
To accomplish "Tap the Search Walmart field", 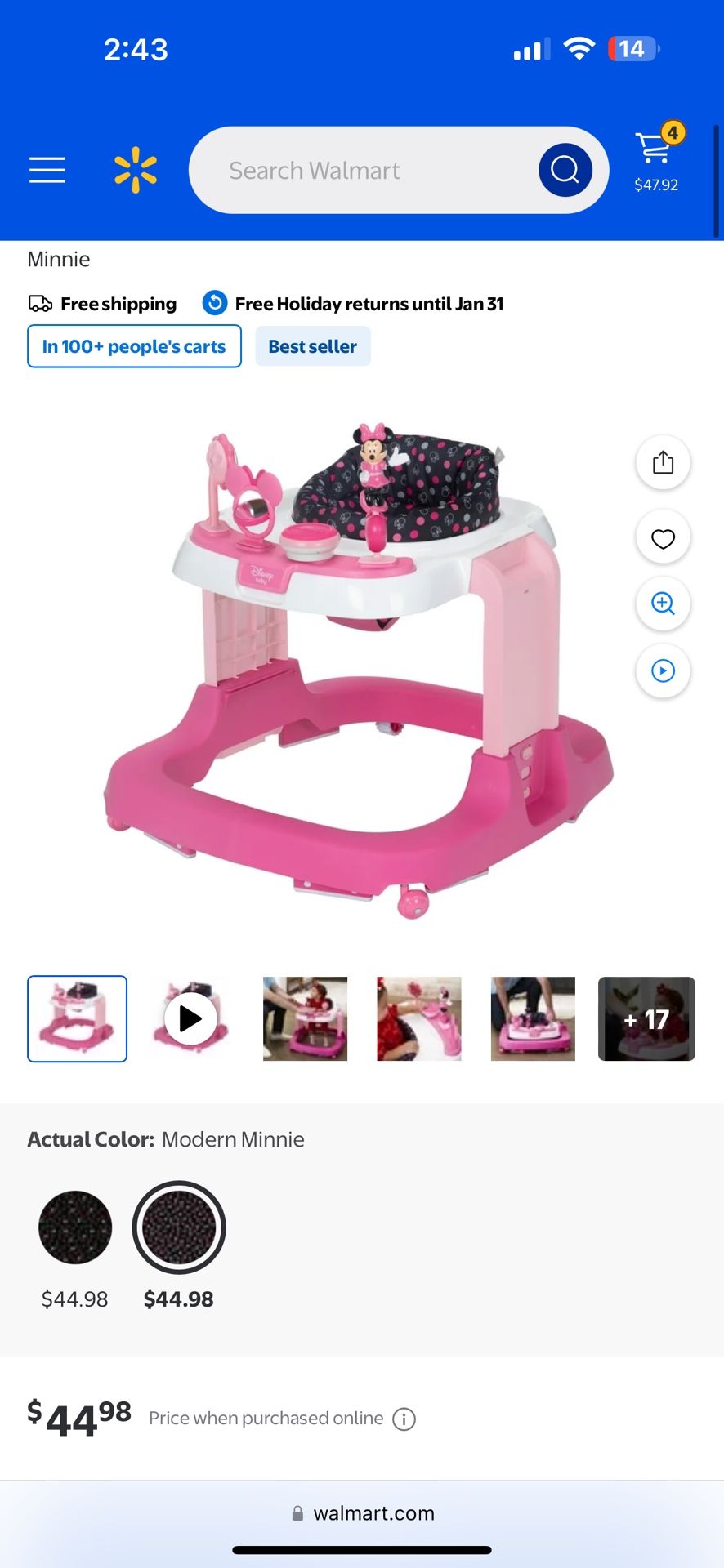I will pyautogui.click(x=364, y=170).
